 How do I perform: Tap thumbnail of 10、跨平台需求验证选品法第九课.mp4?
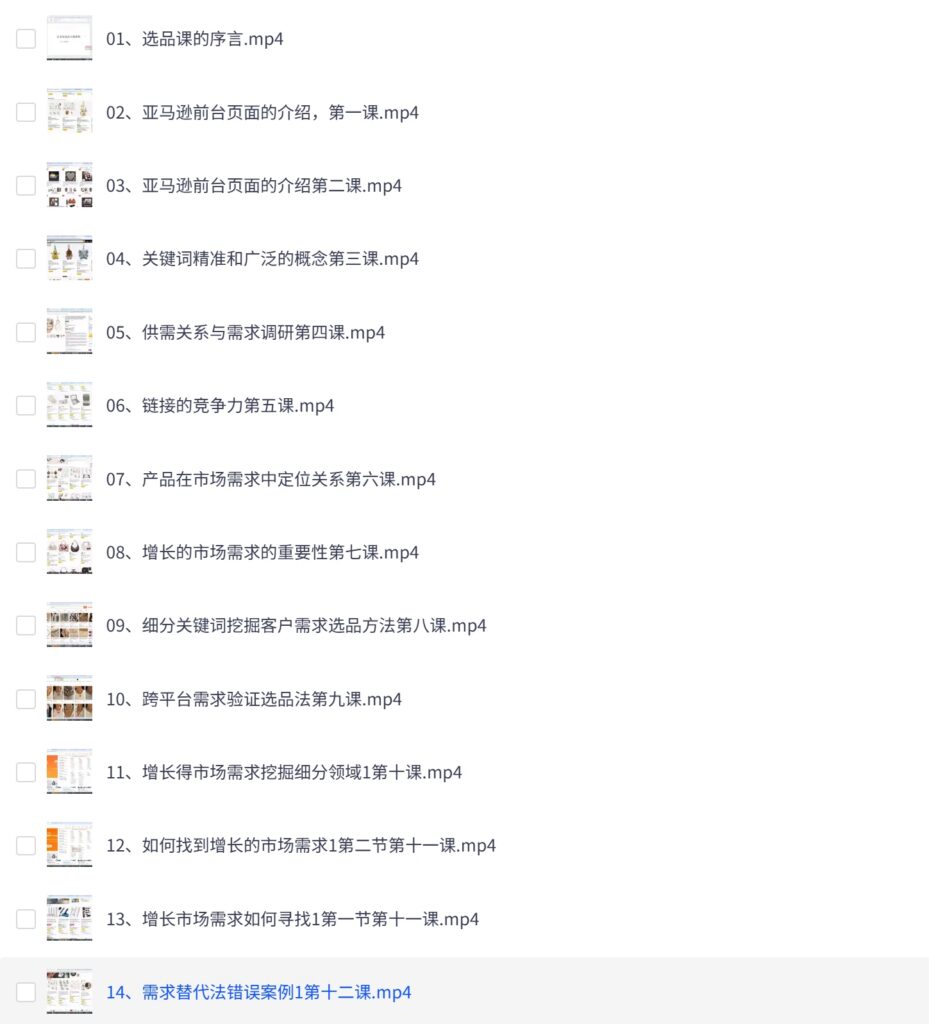point(69,699)
